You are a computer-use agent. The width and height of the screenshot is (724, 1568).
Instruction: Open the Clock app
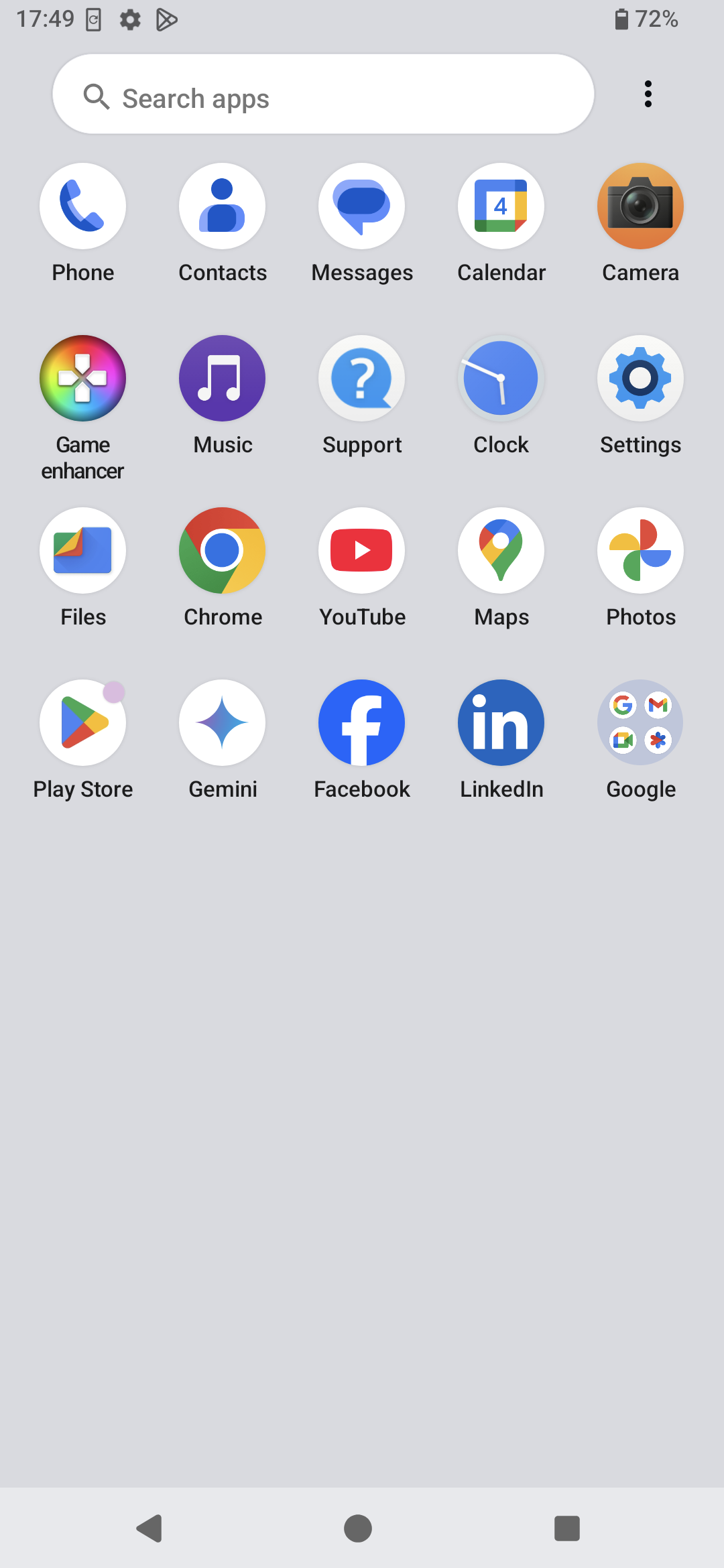click(501, 378)
